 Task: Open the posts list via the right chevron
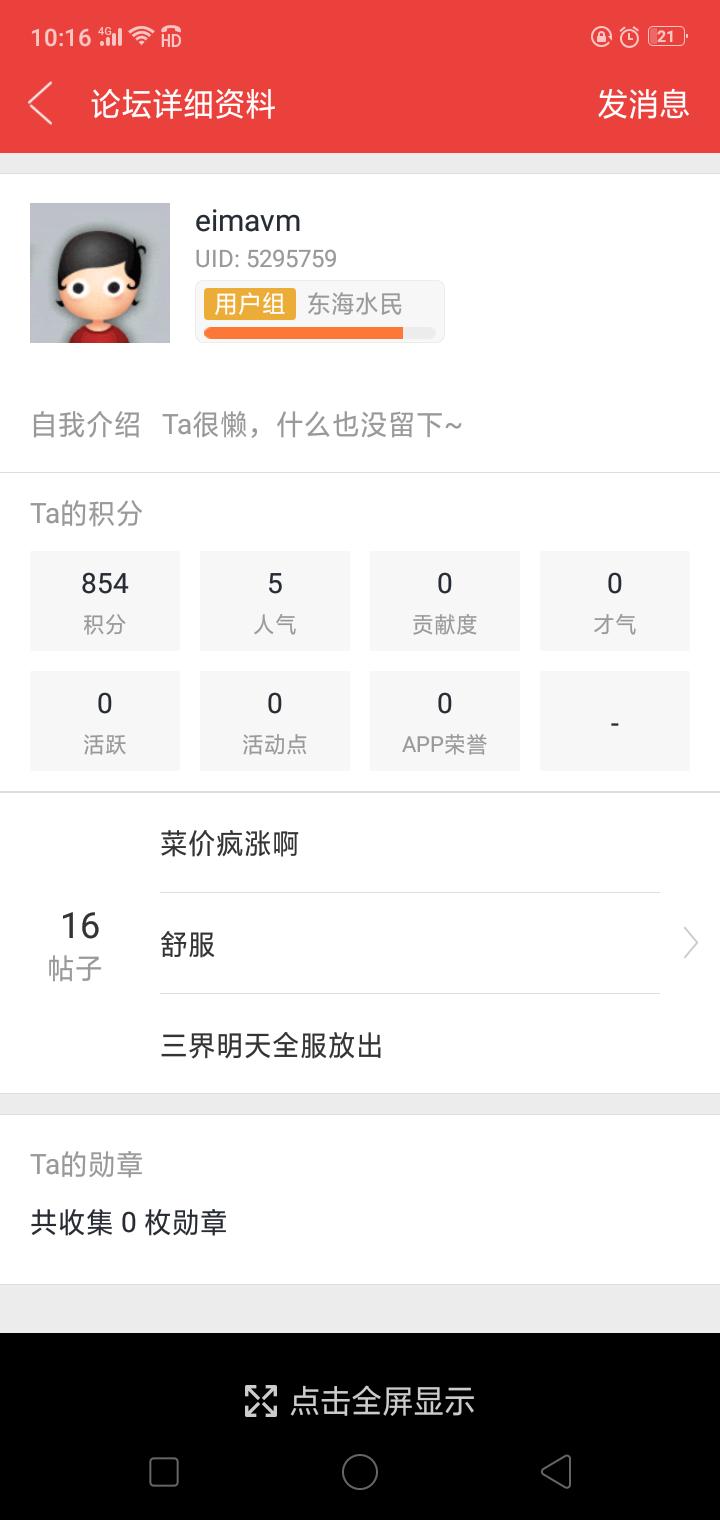coord(690,943)
